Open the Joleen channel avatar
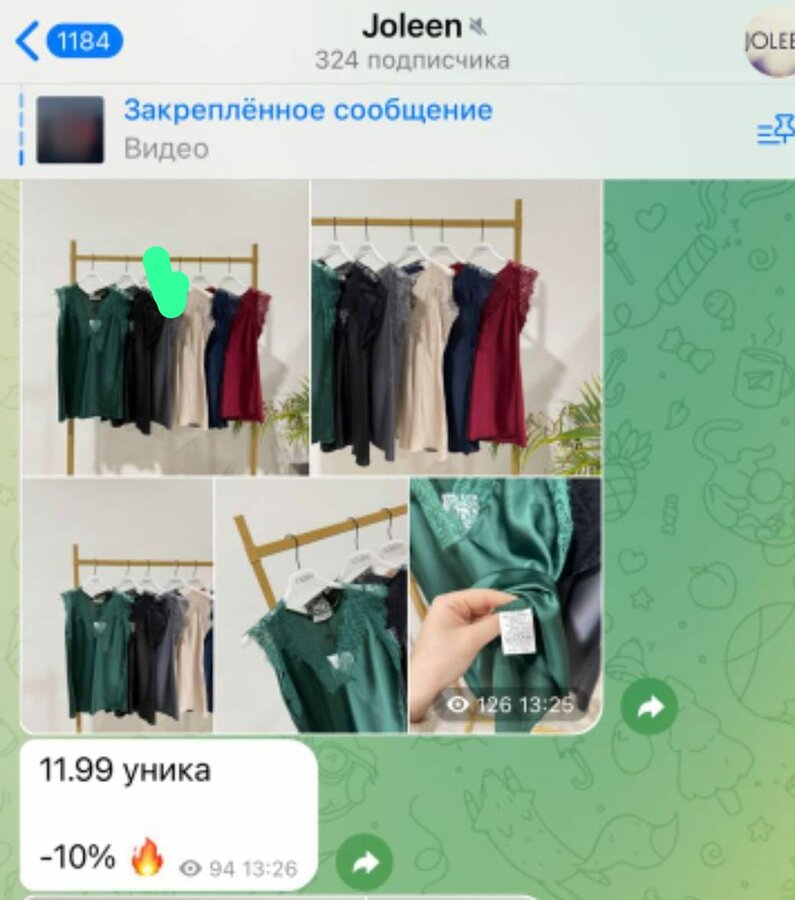The width and height of the screenshot is (795, 900). click(x=770, y=42)
